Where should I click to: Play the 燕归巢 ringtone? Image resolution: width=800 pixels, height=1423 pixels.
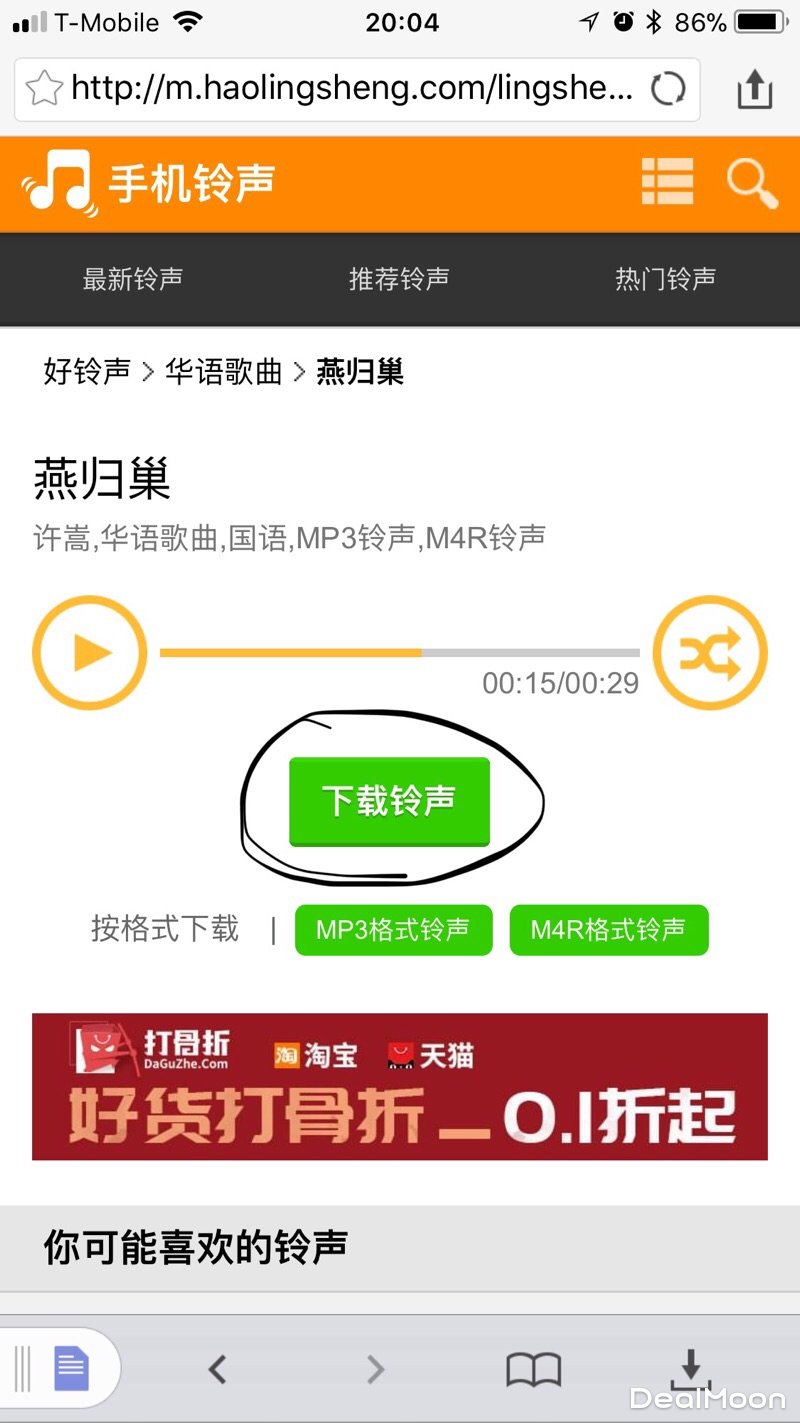coord(90,653)
